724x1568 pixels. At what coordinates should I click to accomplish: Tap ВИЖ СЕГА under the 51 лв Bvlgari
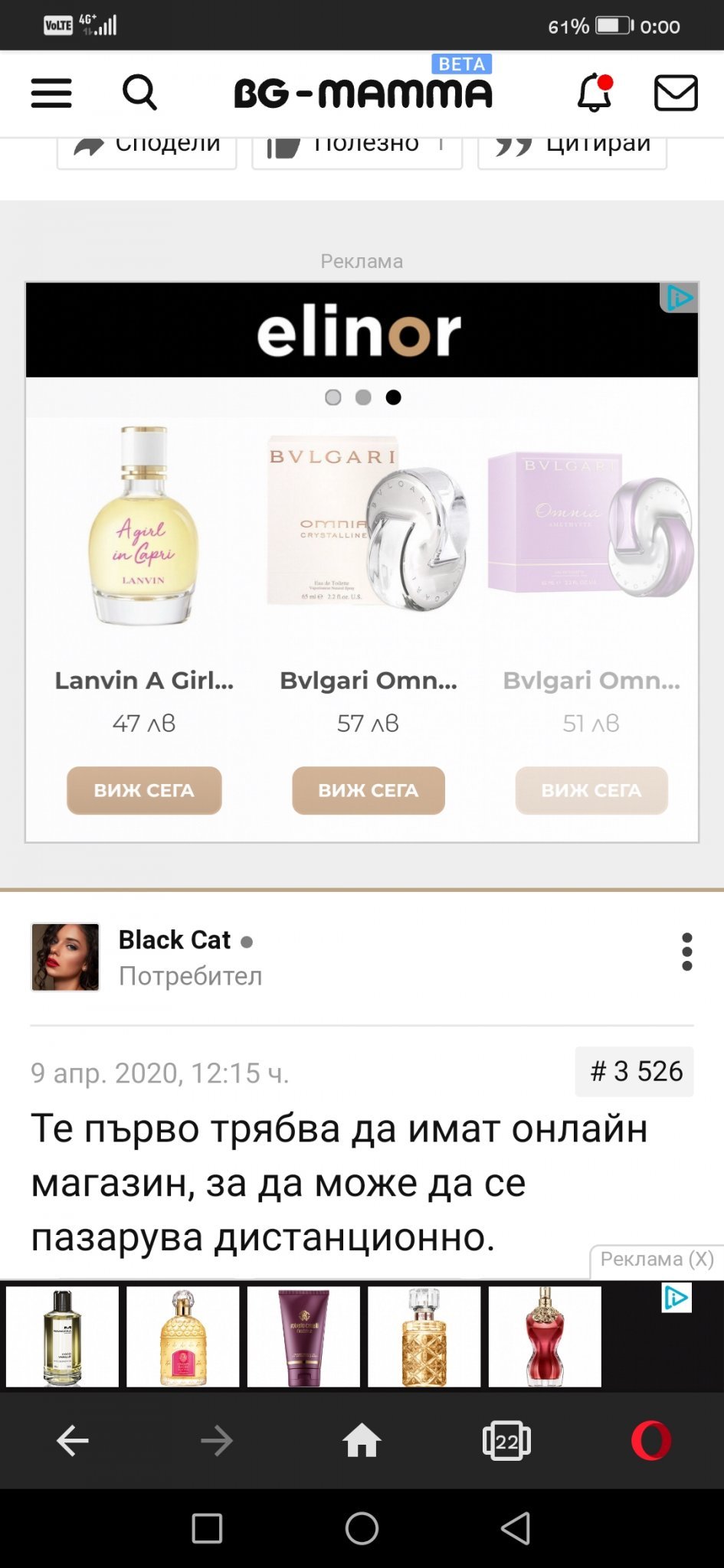591,790
